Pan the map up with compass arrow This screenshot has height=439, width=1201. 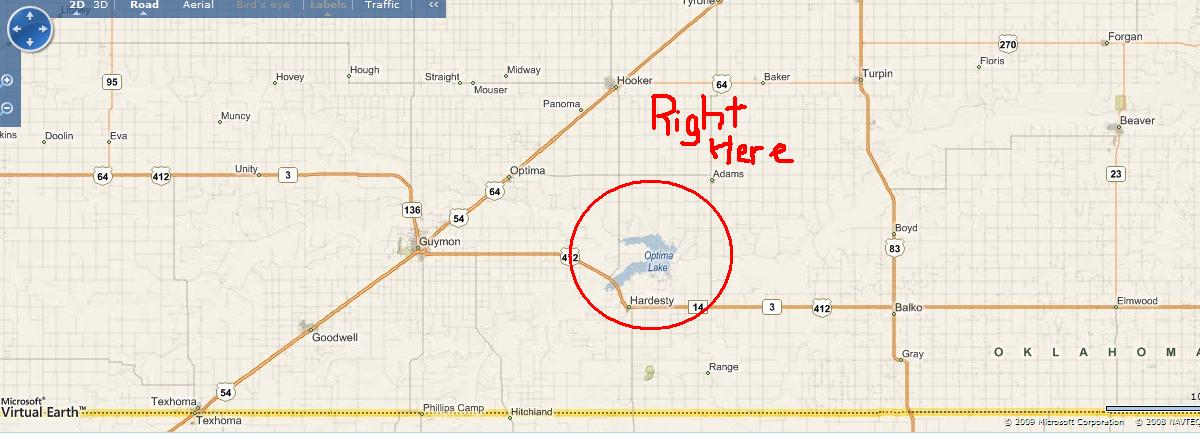(x=29, y=18)
